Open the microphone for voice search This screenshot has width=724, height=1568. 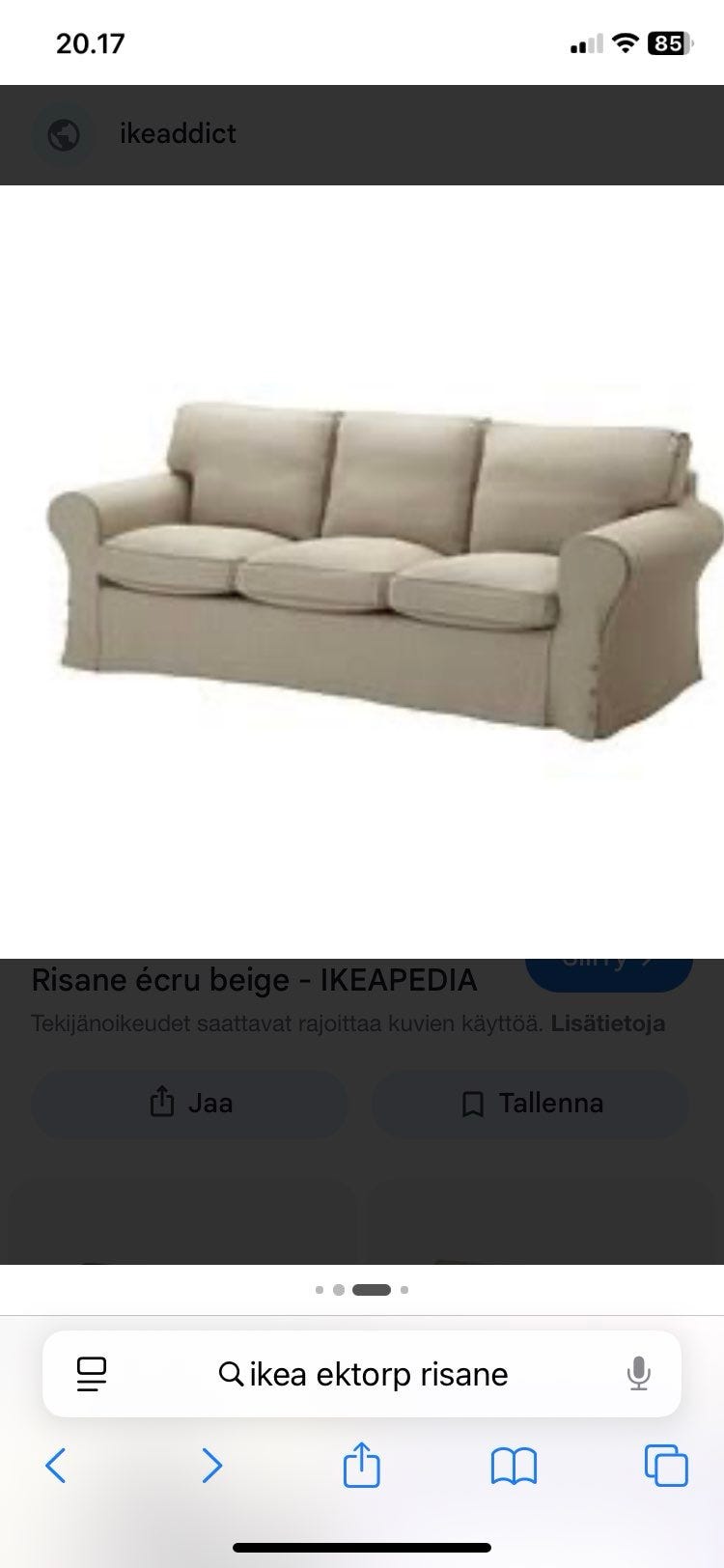click(x=638, y=1374)
